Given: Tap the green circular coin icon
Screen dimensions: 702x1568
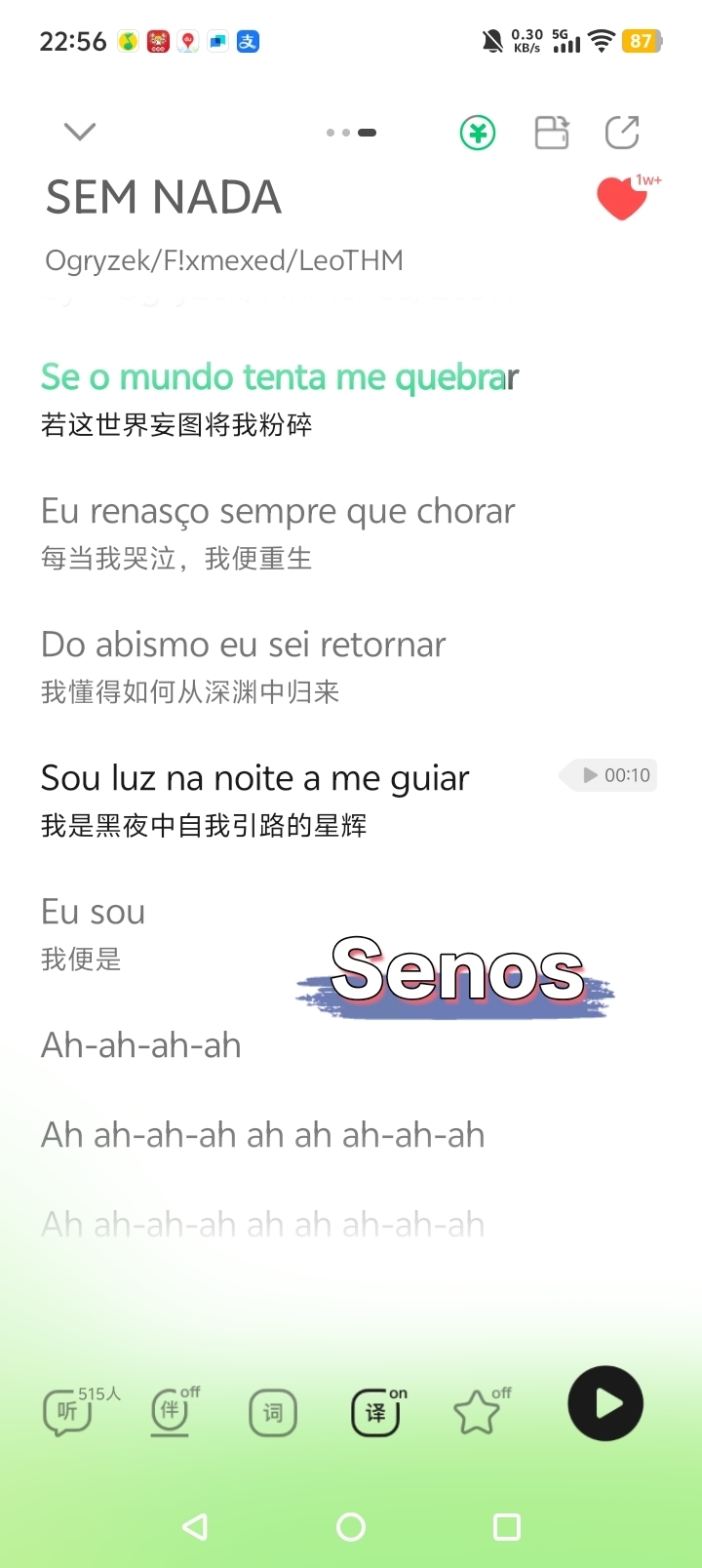Looking at the screenshot, I should click(478, 133).
